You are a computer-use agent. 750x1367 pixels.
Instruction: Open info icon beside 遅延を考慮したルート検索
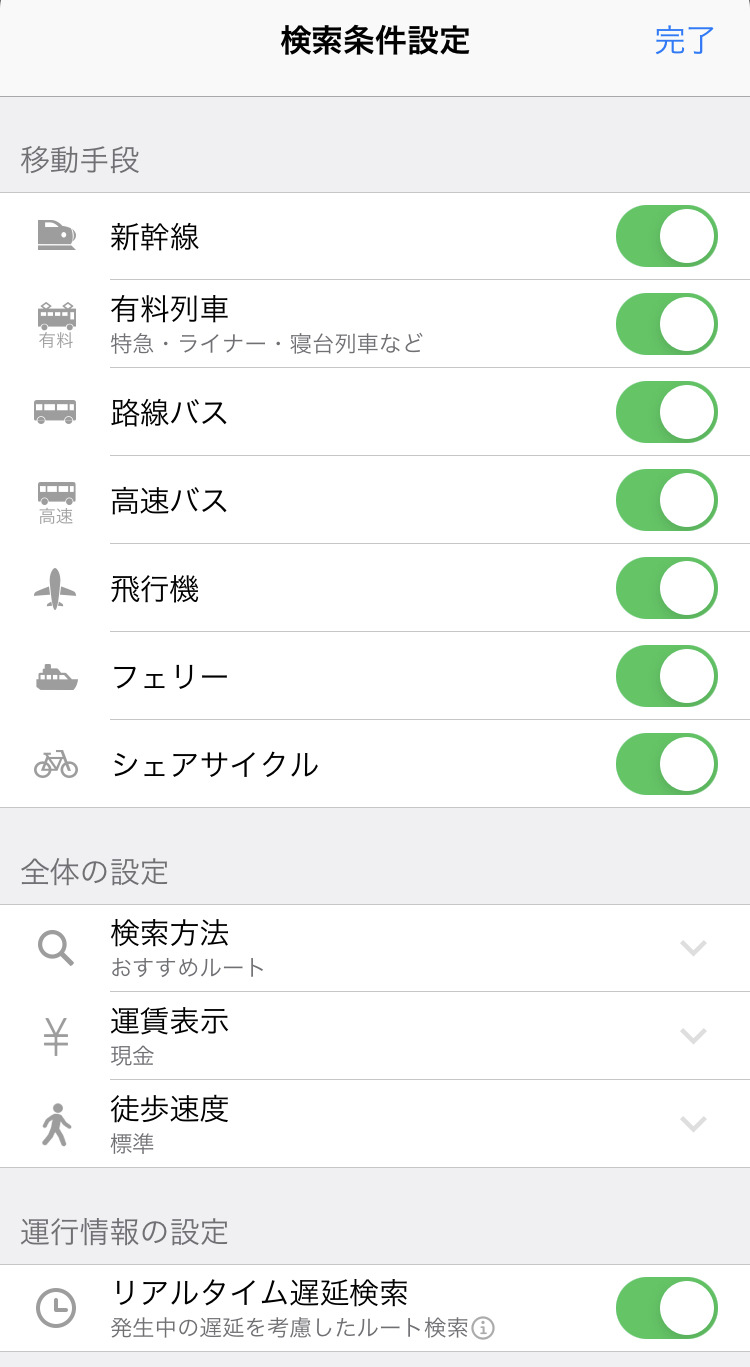coord(483,1328)
